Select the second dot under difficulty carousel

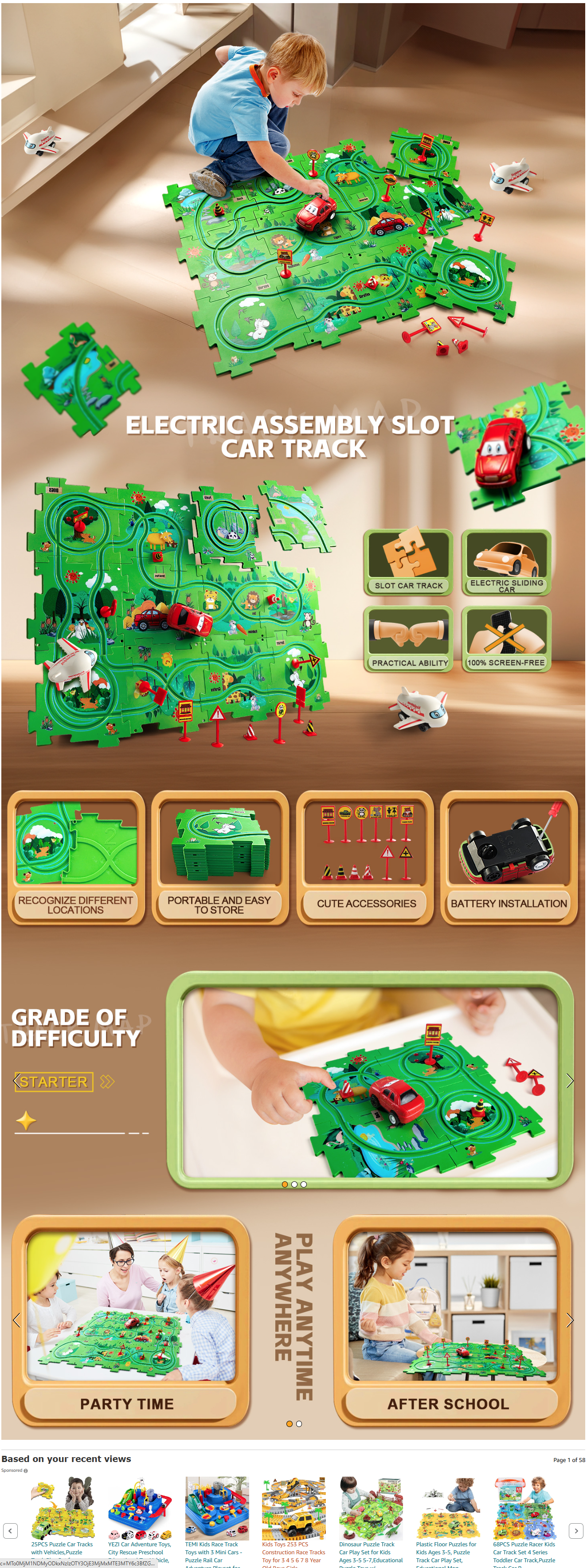[x=294, y=1184]
